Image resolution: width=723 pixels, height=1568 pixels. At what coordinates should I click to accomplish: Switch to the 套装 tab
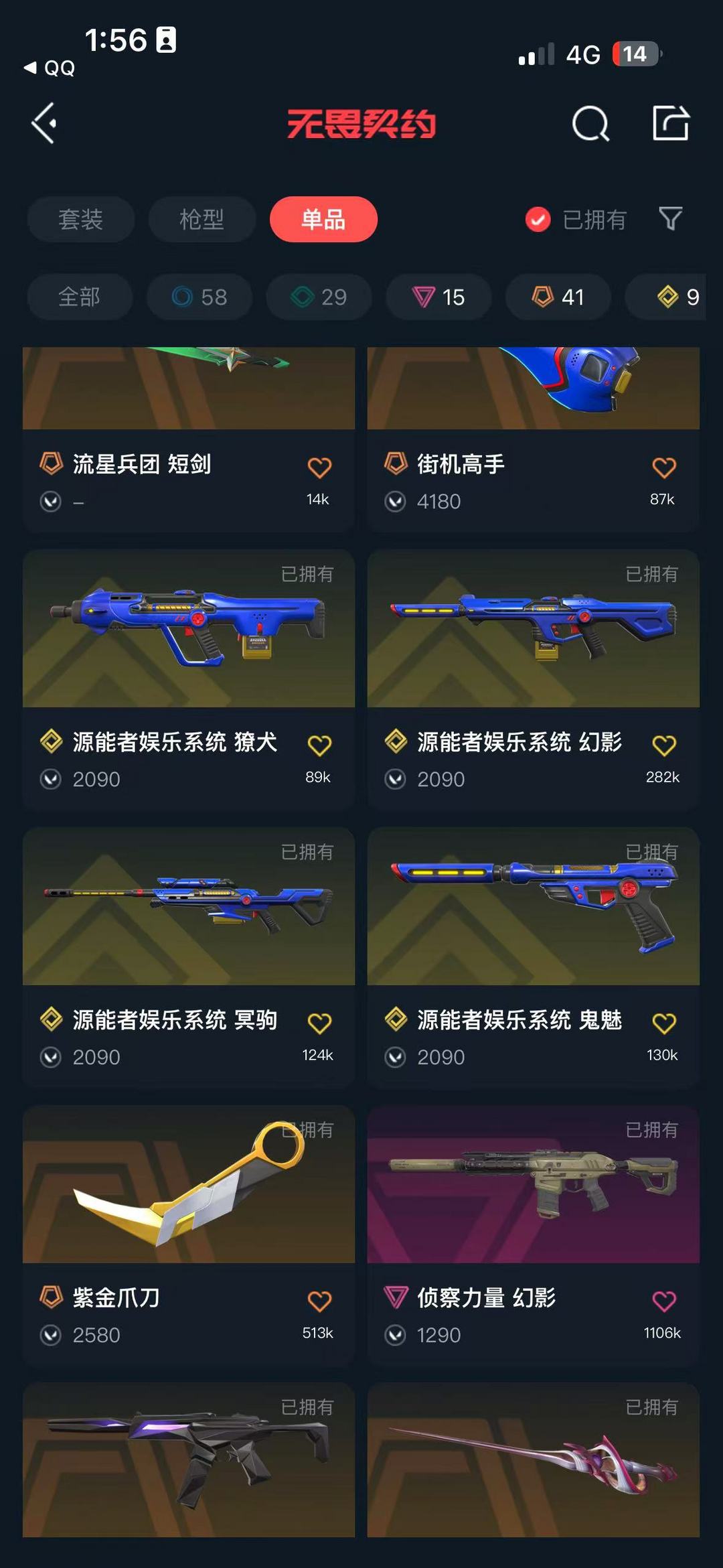80,219
